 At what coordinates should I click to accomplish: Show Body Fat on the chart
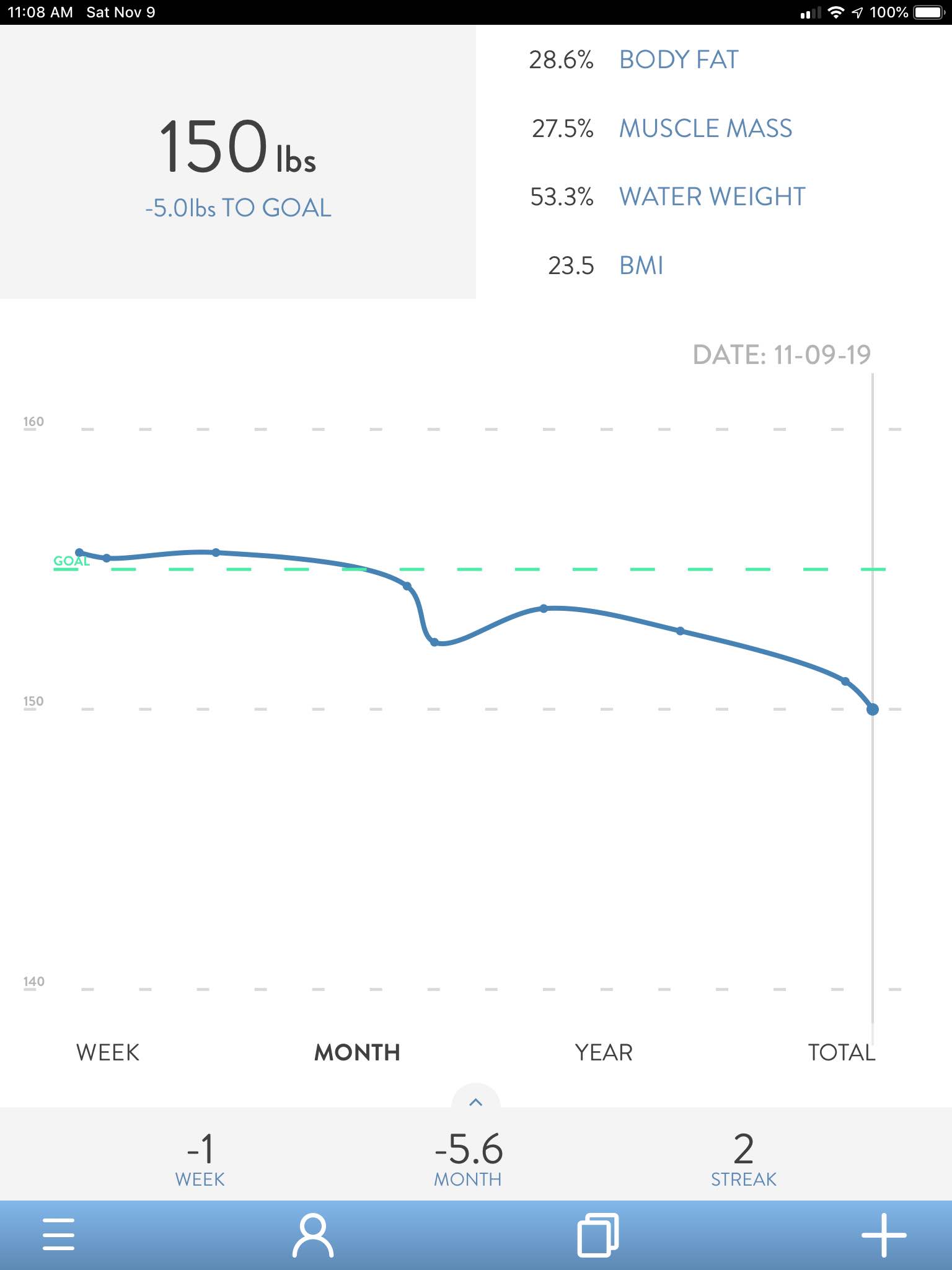coord(679,60)
